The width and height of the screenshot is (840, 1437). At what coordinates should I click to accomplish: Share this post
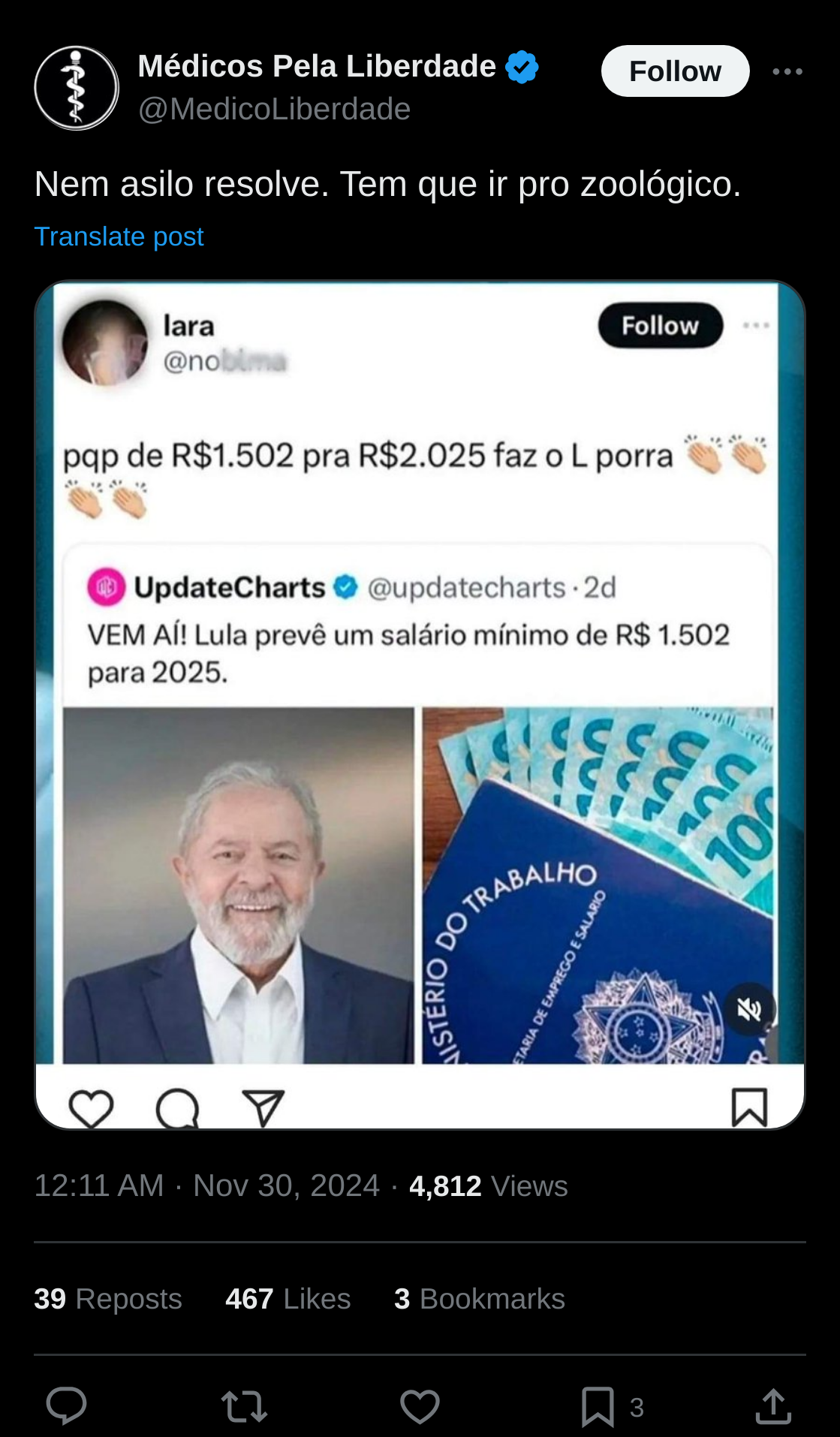click(x=773, y=1405)
